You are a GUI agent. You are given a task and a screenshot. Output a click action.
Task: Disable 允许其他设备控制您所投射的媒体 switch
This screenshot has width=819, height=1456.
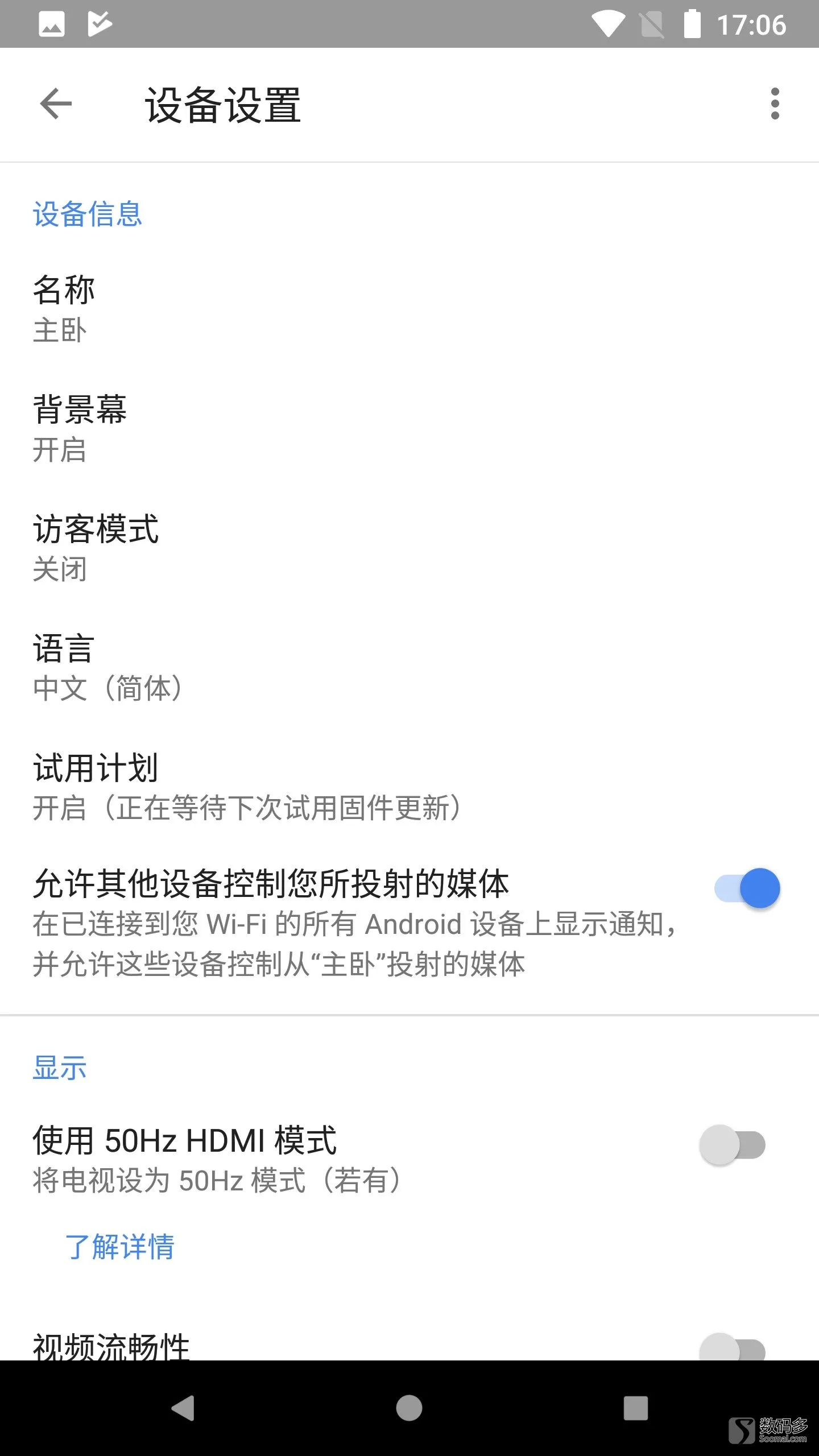(x=747, y=888)
